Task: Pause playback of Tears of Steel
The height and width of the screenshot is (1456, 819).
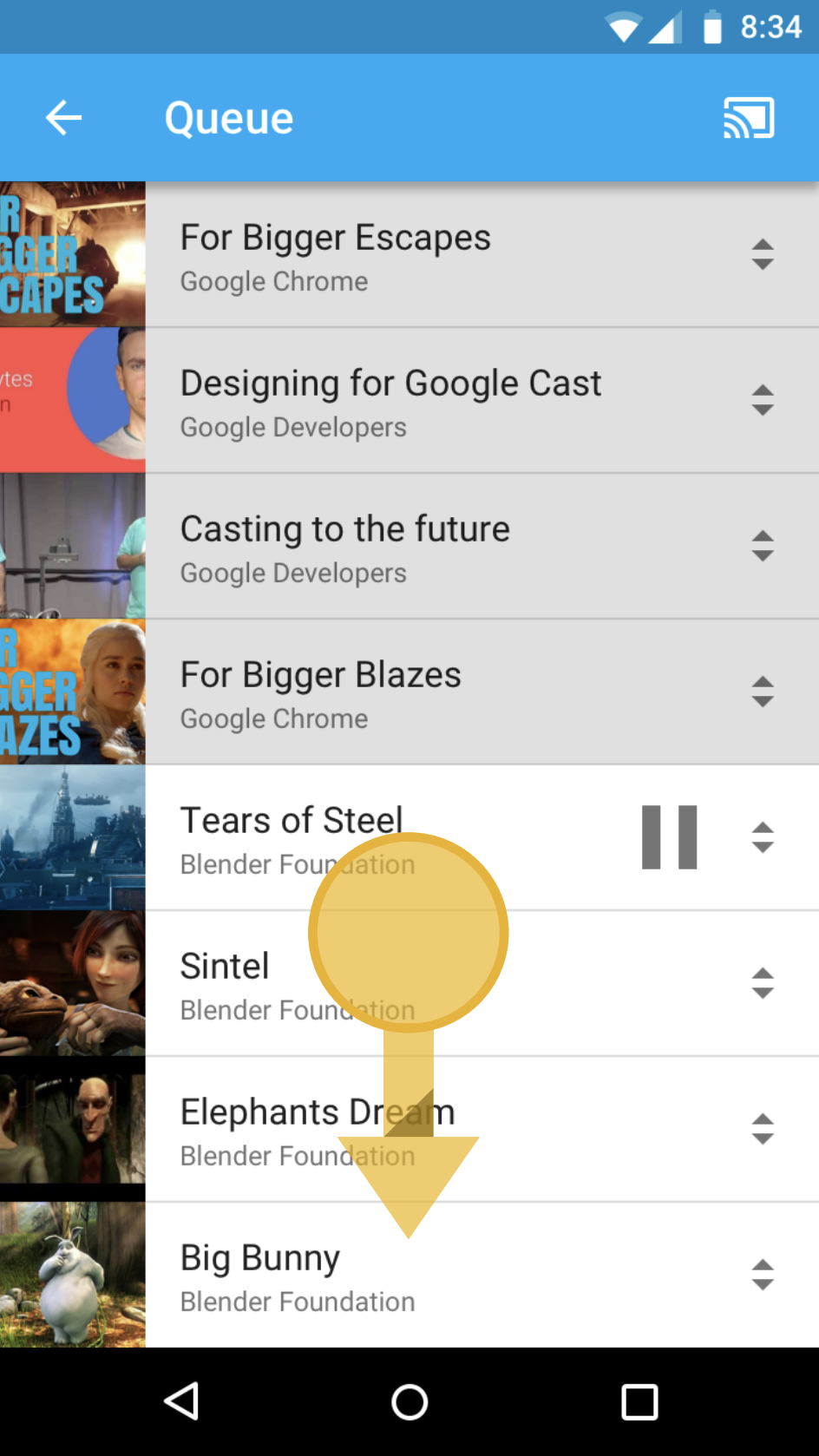Action: [669, 836]
